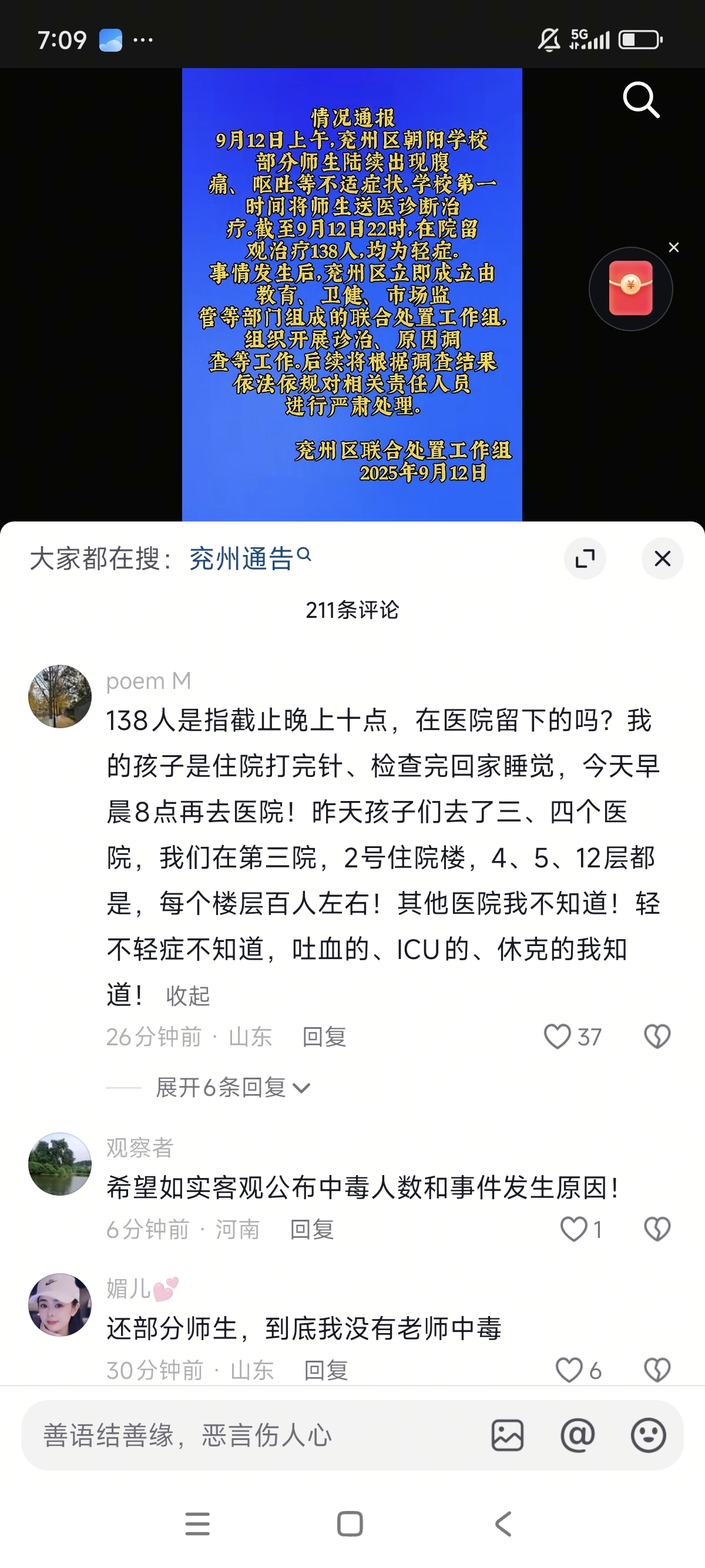
Task: Mention someone with the @ icon
Action: point(577,1435)
